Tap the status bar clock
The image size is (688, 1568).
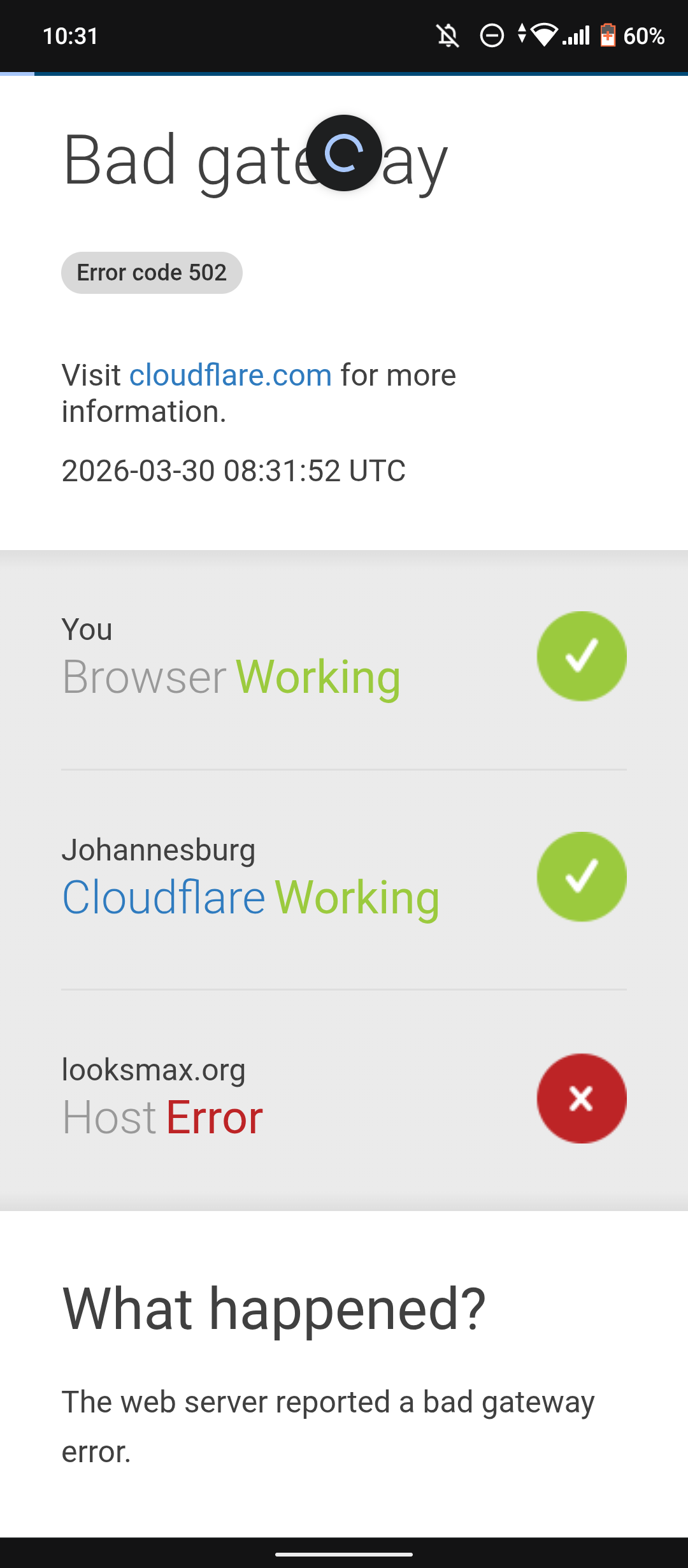tap(70, 36)
